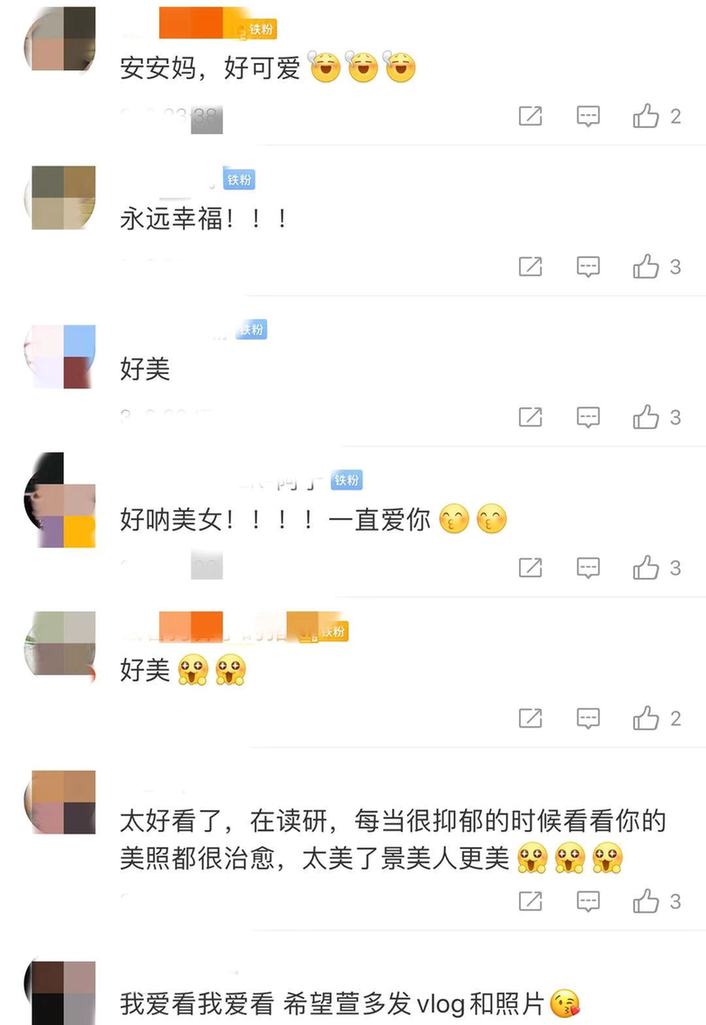Repost the comment 好呐美女！！！！一直爱你
The height and width of the screenshot is (1025, 706).
pyautogui.click(x=530, y=568)
